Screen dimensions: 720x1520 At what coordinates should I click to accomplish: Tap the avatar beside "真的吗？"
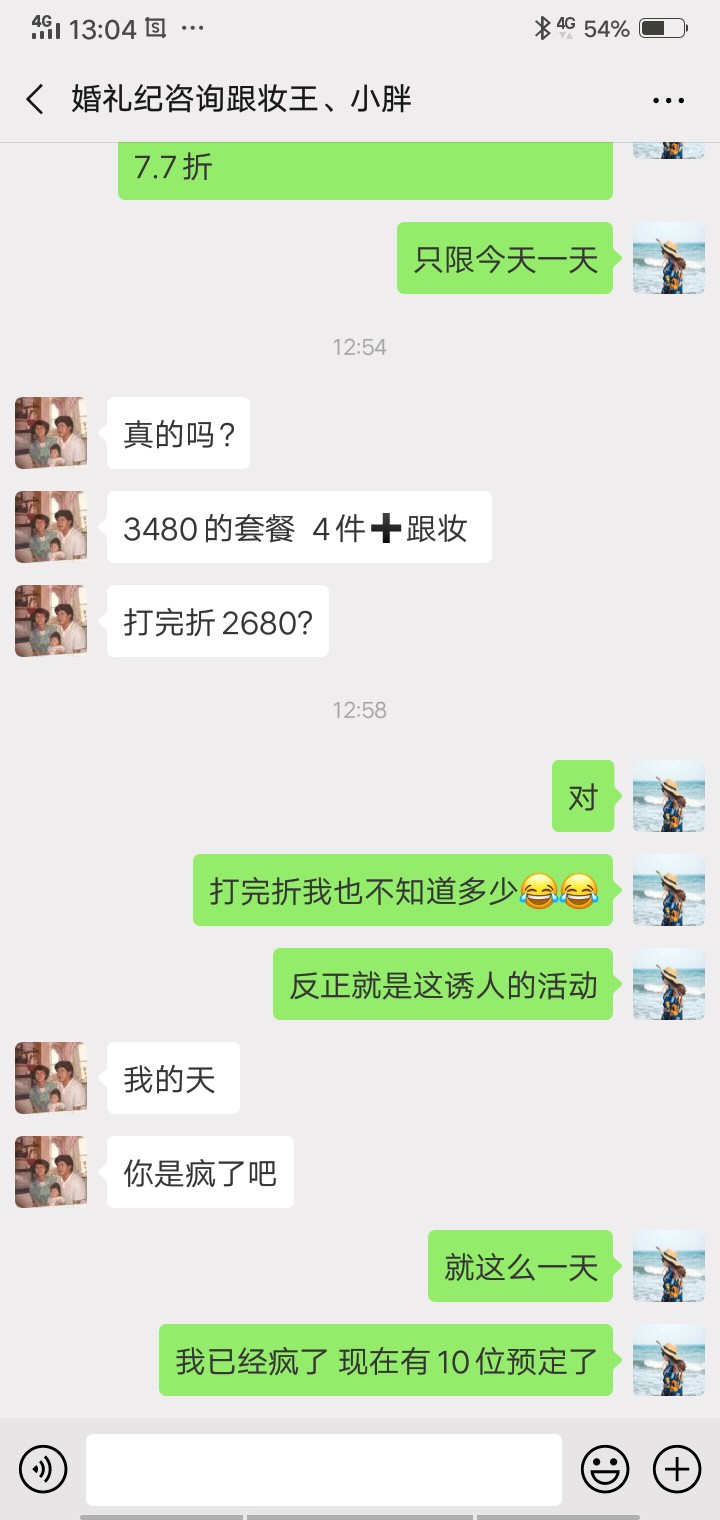pyautogui.click(x=51, y=433)
